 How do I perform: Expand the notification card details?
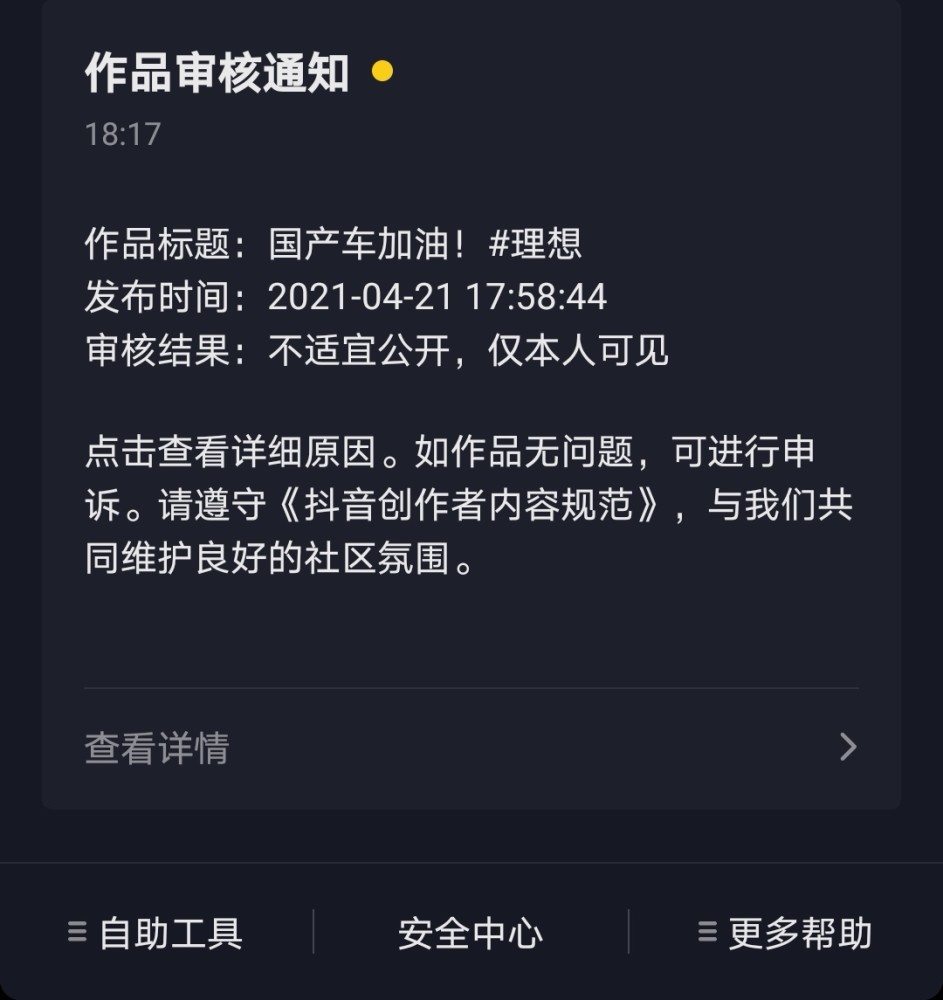pyautogui.click(x=471, y=747)
